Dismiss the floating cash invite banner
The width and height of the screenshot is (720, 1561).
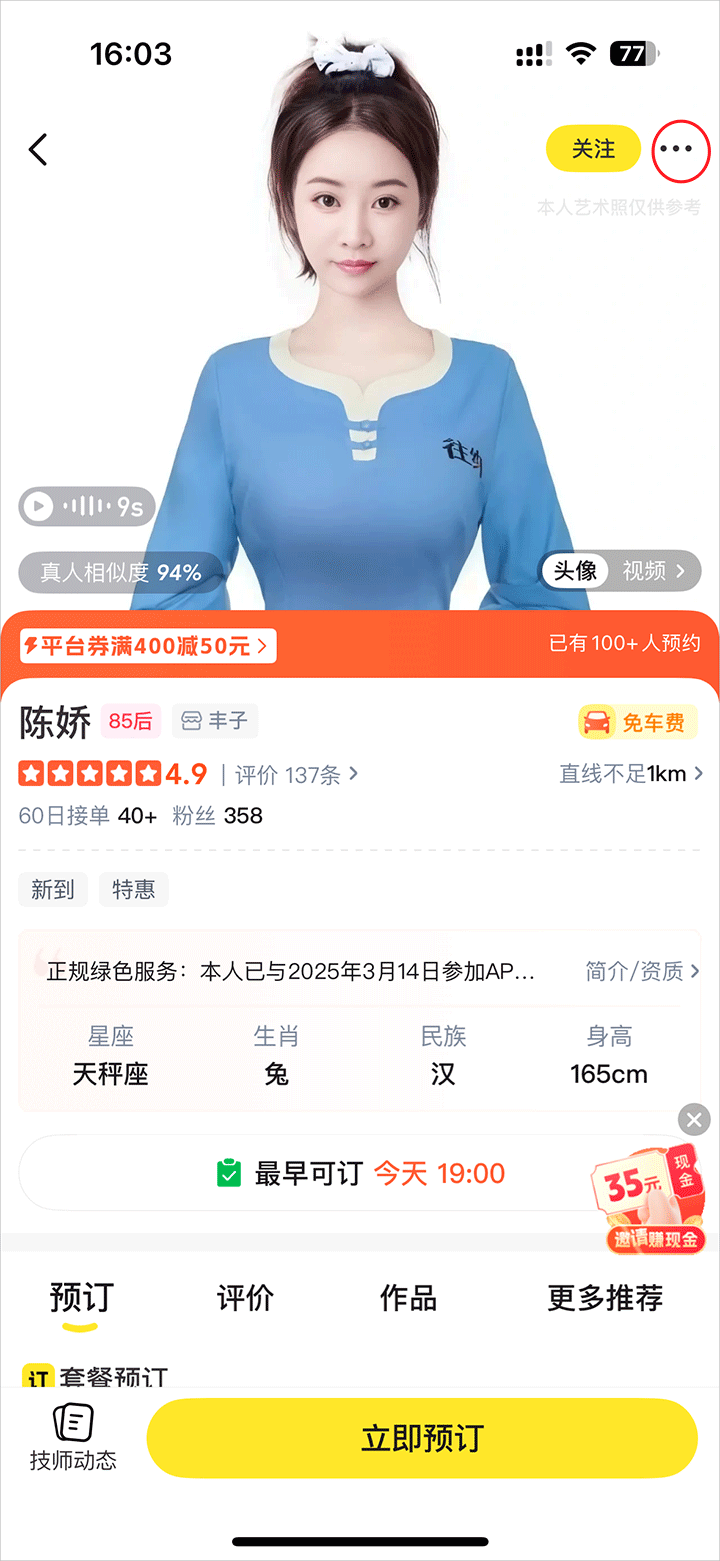pos(694,1118)
